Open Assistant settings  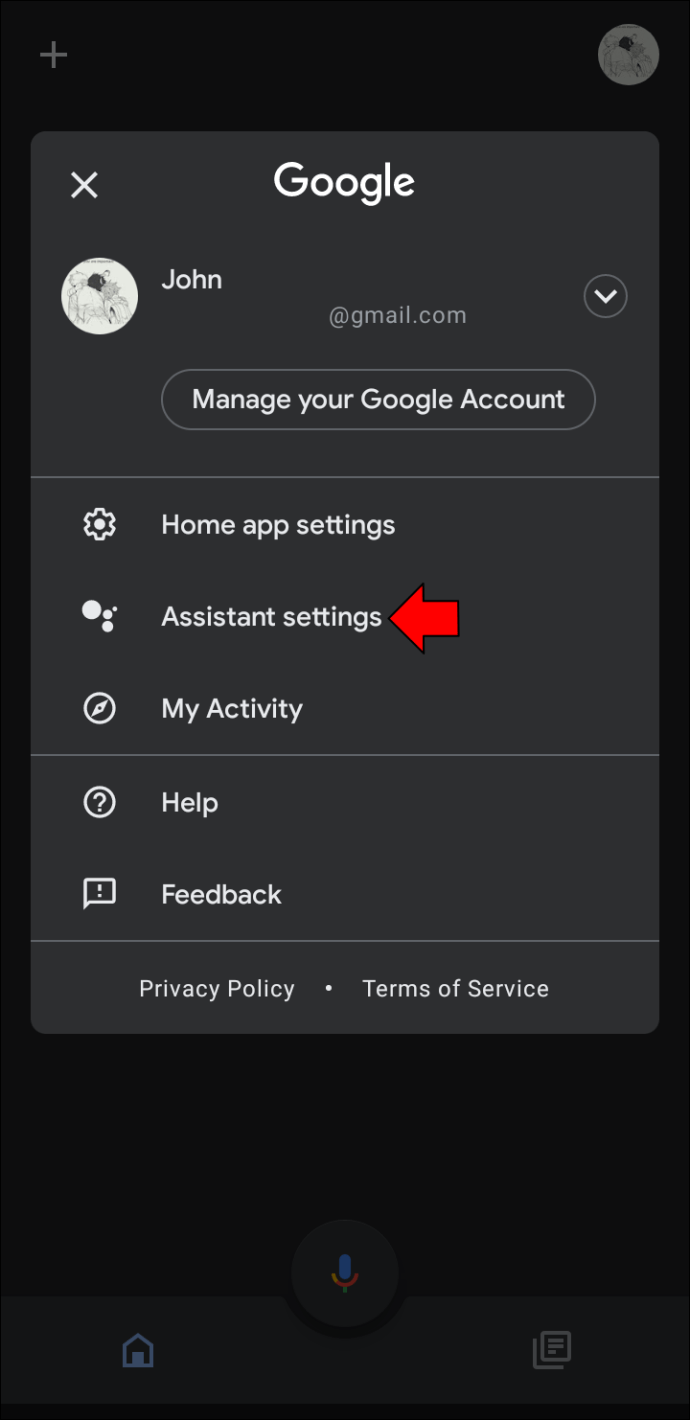click(271, 617)
